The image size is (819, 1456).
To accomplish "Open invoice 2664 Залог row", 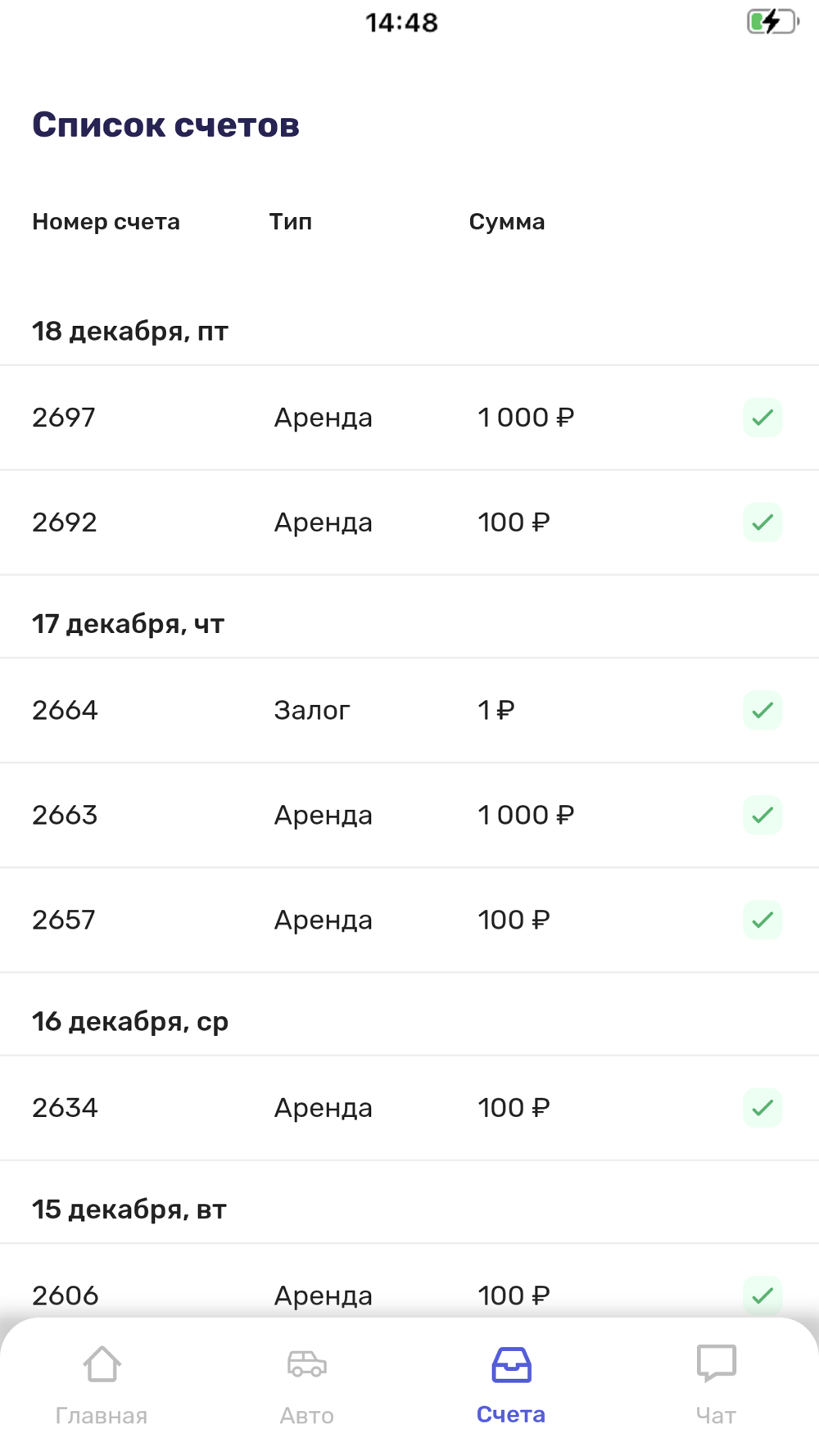I will (409, 710).
